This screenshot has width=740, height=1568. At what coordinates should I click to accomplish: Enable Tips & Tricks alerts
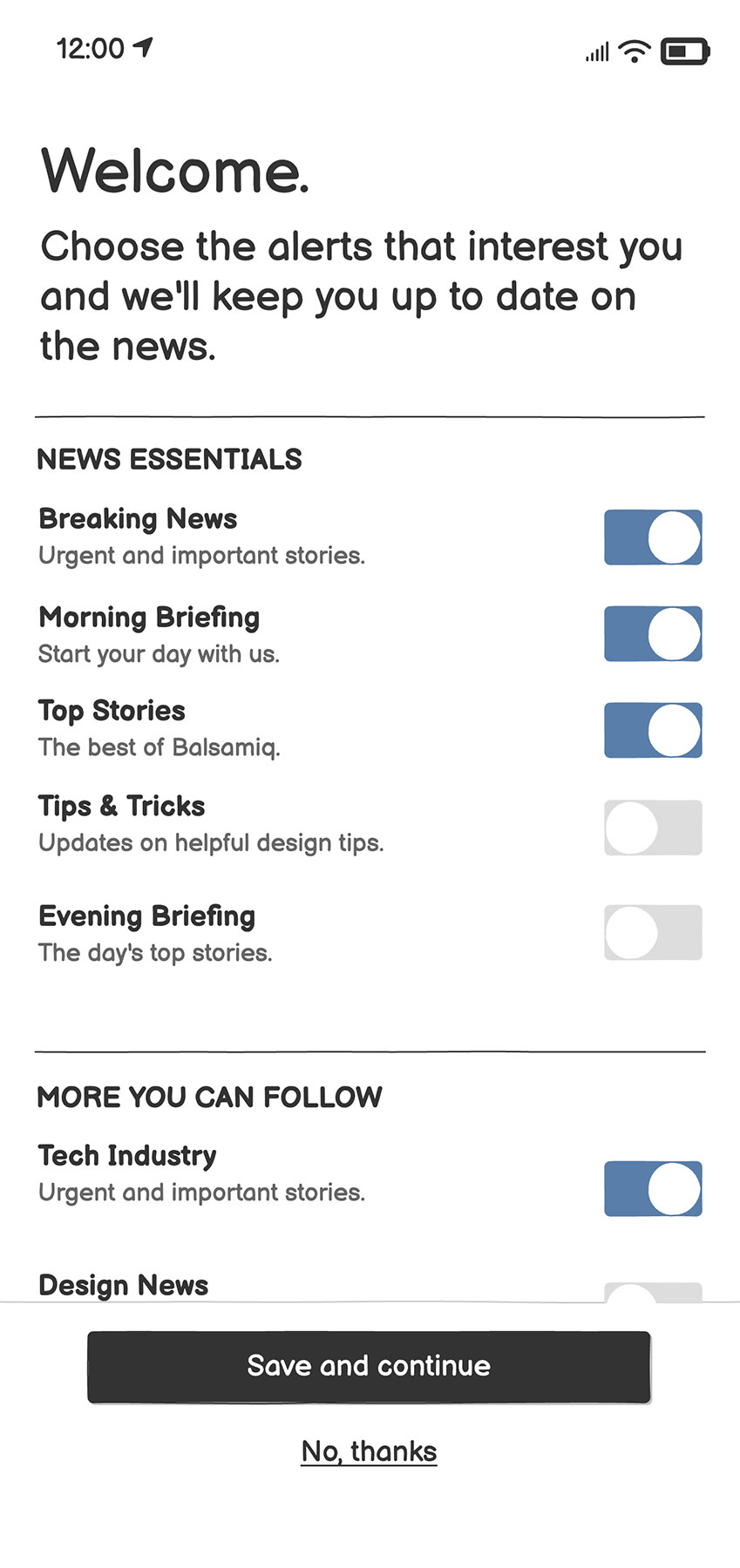[653, 828]
